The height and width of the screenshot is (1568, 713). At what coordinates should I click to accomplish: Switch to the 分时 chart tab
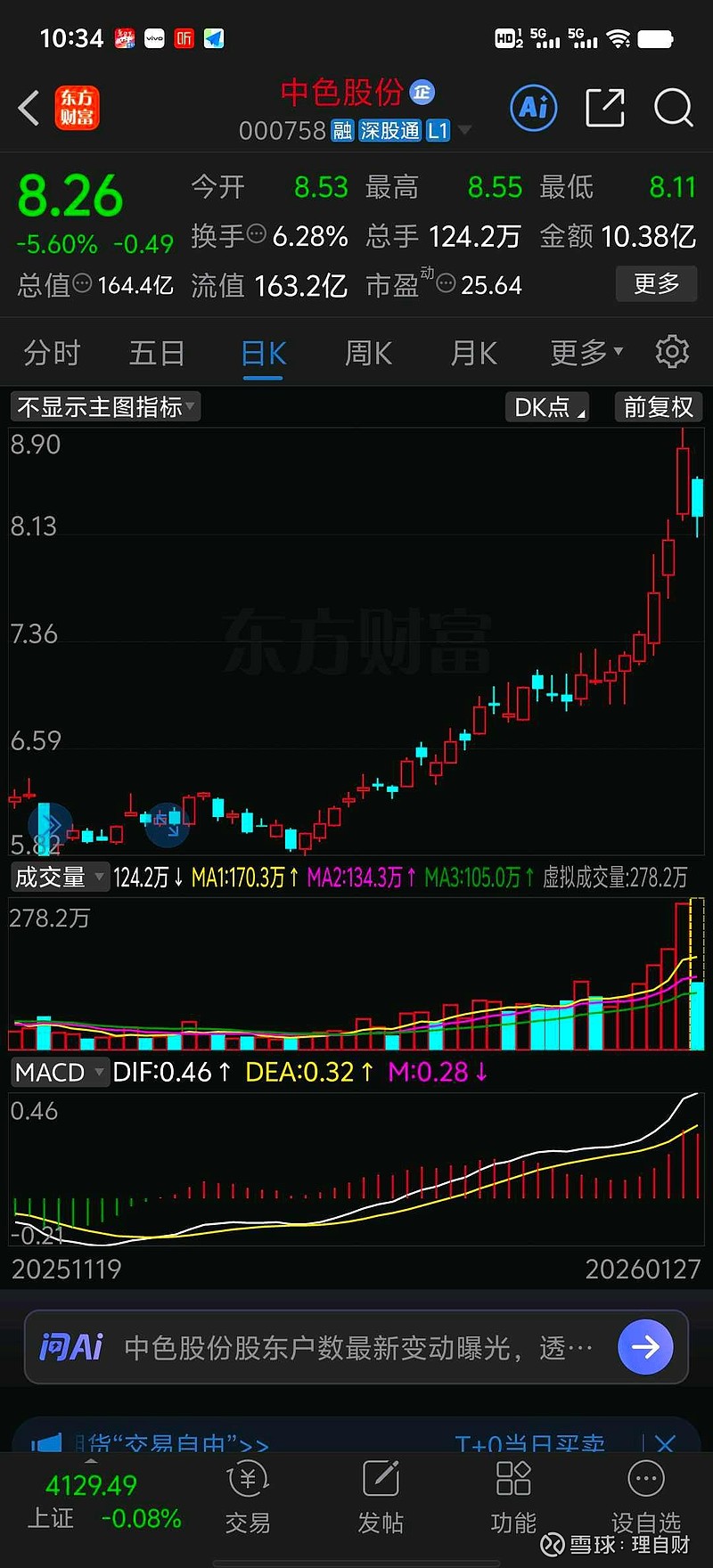pos(51,353)
